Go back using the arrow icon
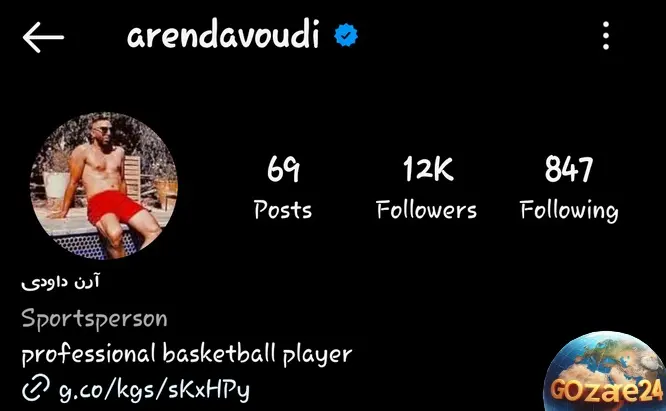666x411 pixels. (x=43, y=38)
